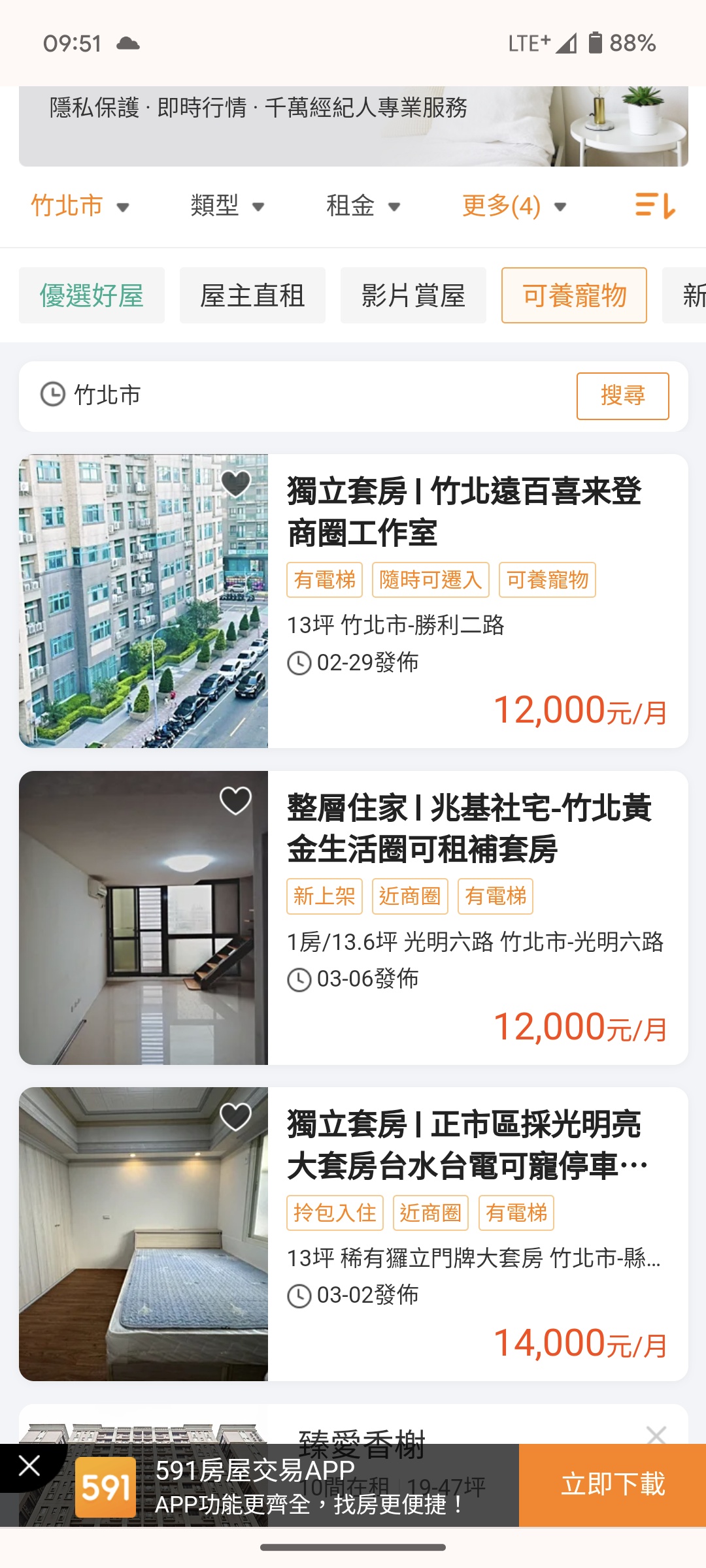The image size is (706, 1568).
Task: Expand the 類型 type filter
Action: pos(227,206)
